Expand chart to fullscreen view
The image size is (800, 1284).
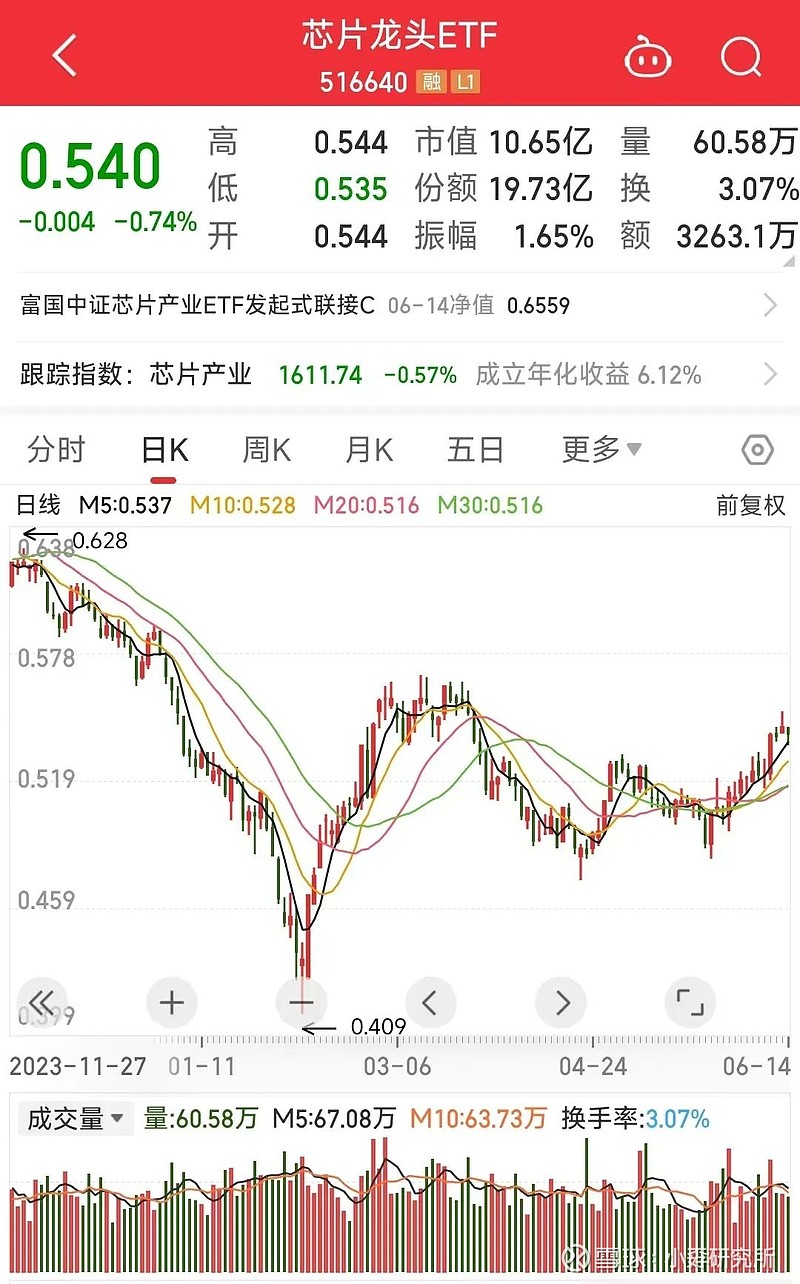[690, 1001]
